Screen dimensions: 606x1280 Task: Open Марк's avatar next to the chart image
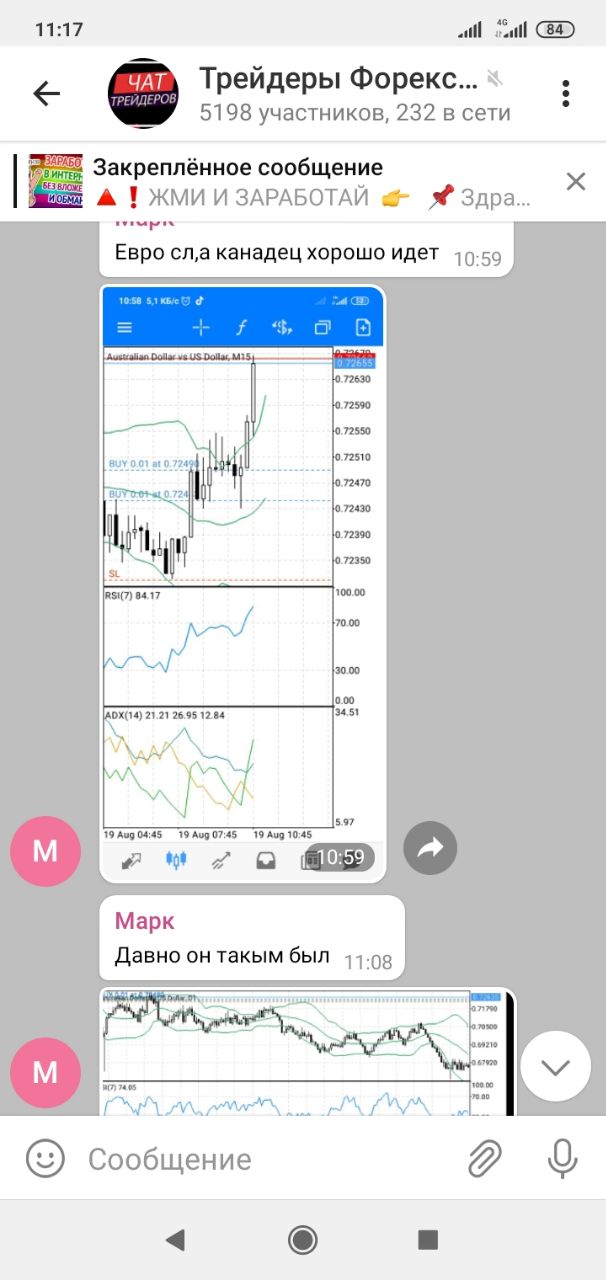[x=45, y=851]
